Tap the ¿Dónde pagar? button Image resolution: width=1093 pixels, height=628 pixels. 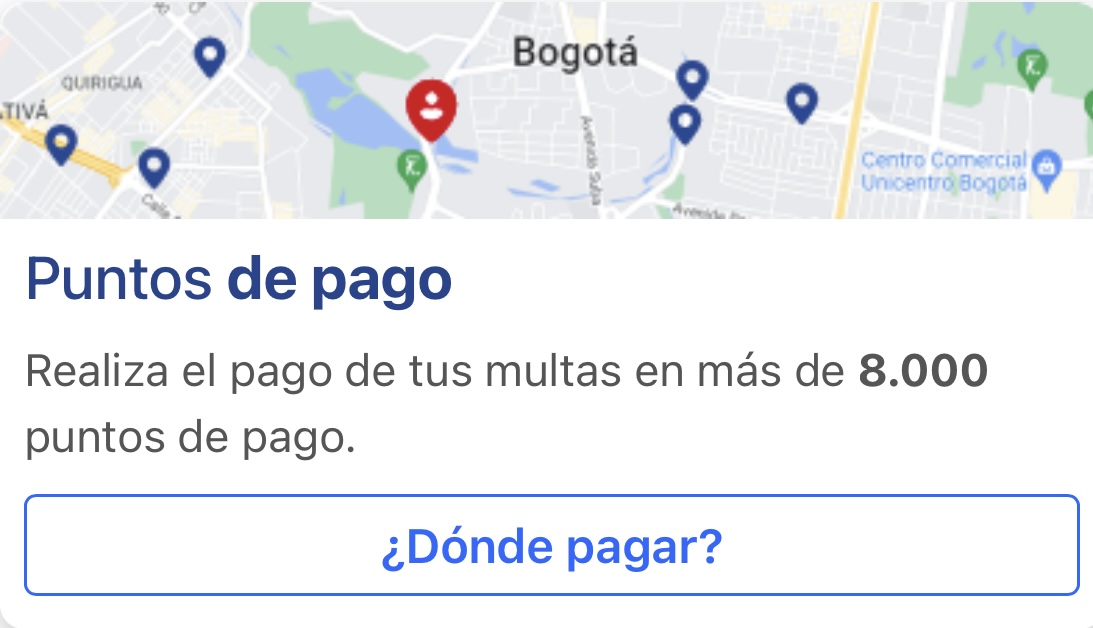pos(551,546)
